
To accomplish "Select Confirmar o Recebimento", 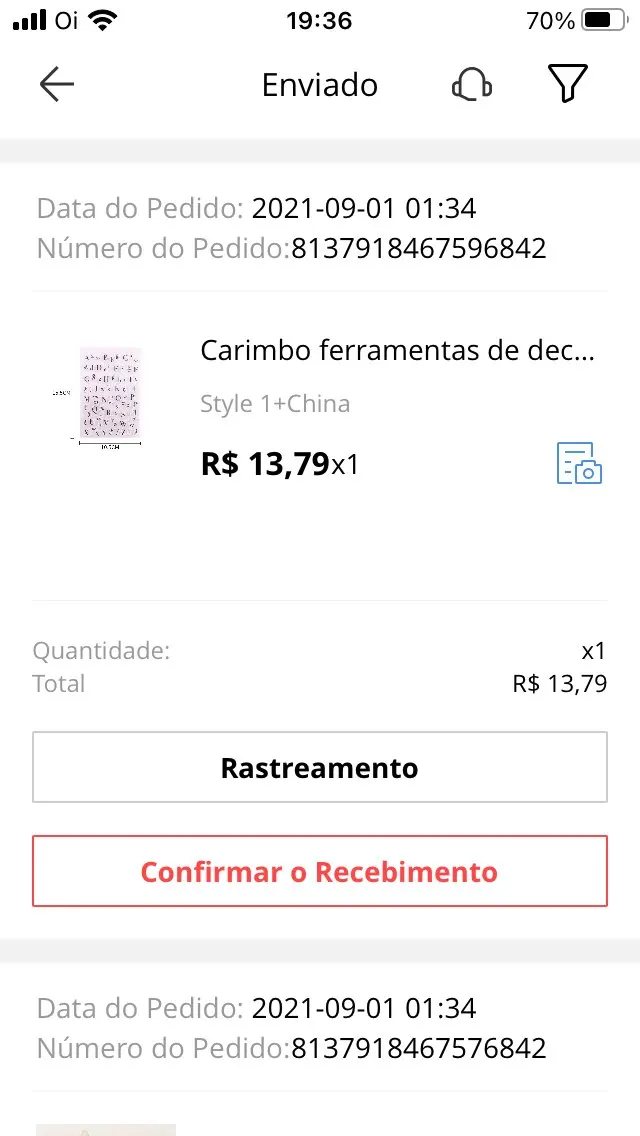I will coord(320,872).
